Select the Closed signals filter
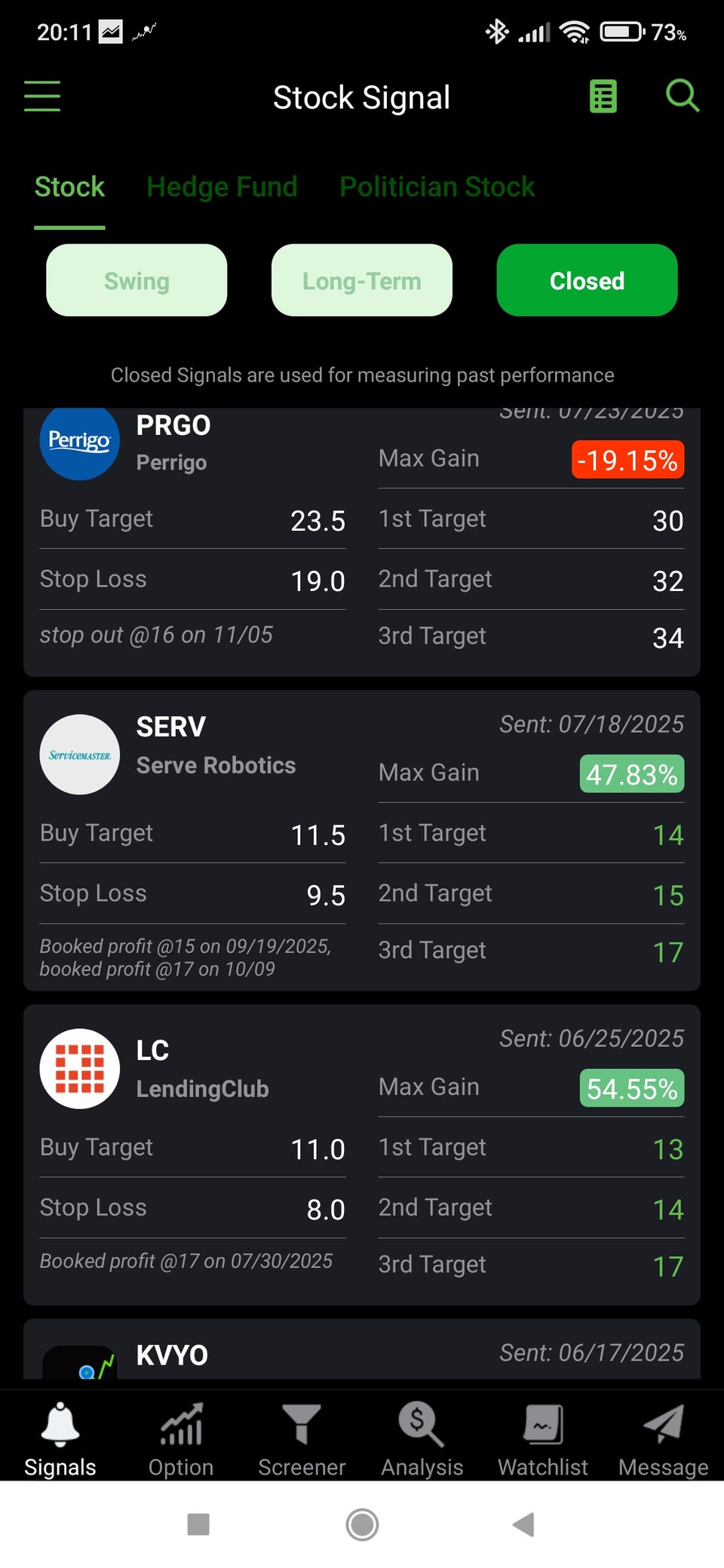 [x=587, y=280]
